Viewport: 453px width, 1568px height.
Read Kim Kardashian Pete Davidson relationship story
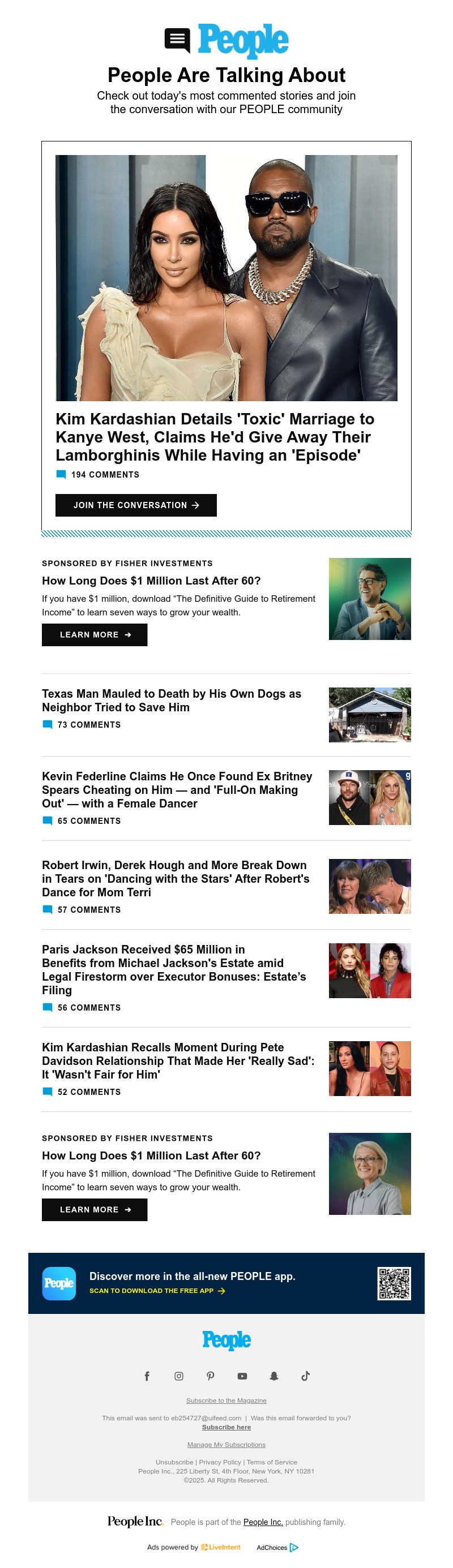[x=178, y=1060]
